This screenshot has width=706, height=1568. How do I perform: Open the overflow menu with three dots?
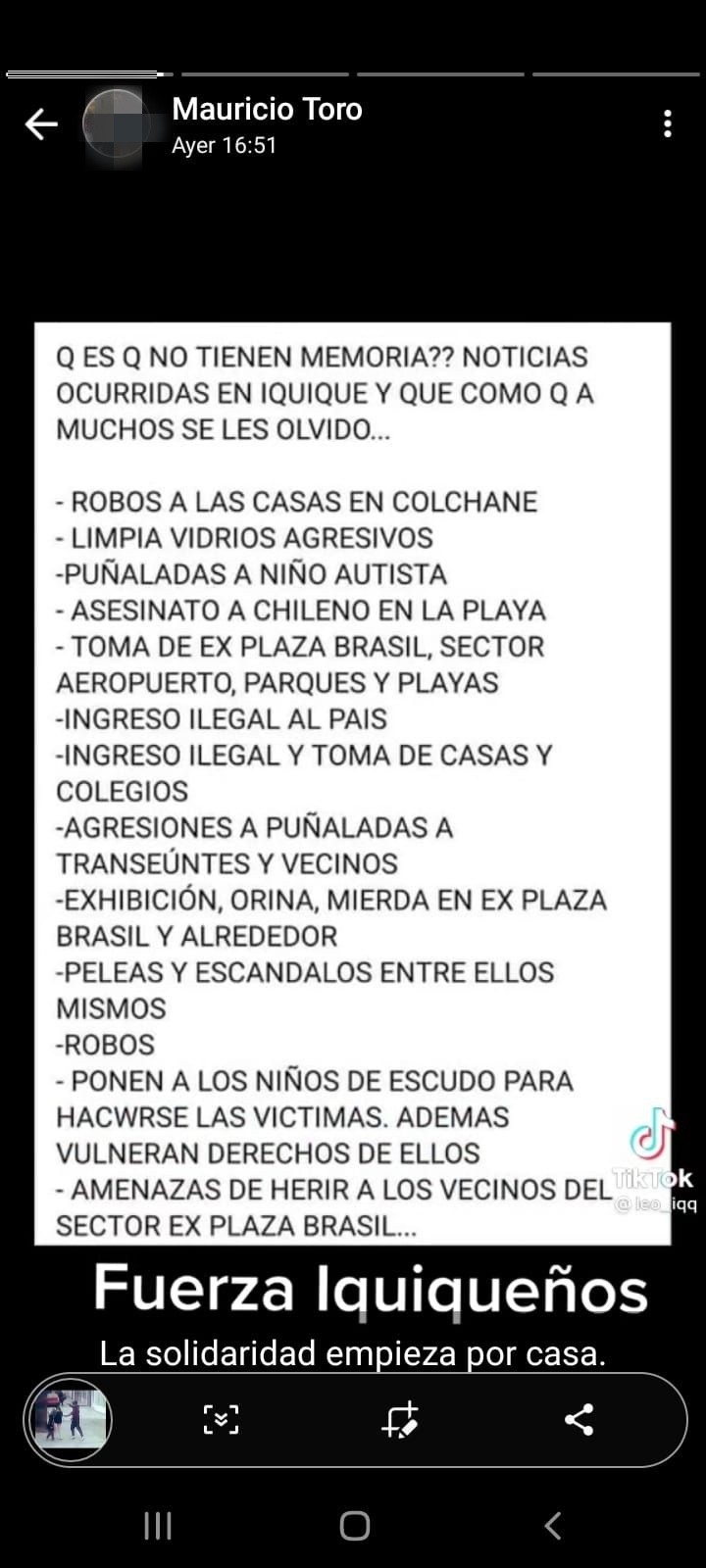[667, 124]
